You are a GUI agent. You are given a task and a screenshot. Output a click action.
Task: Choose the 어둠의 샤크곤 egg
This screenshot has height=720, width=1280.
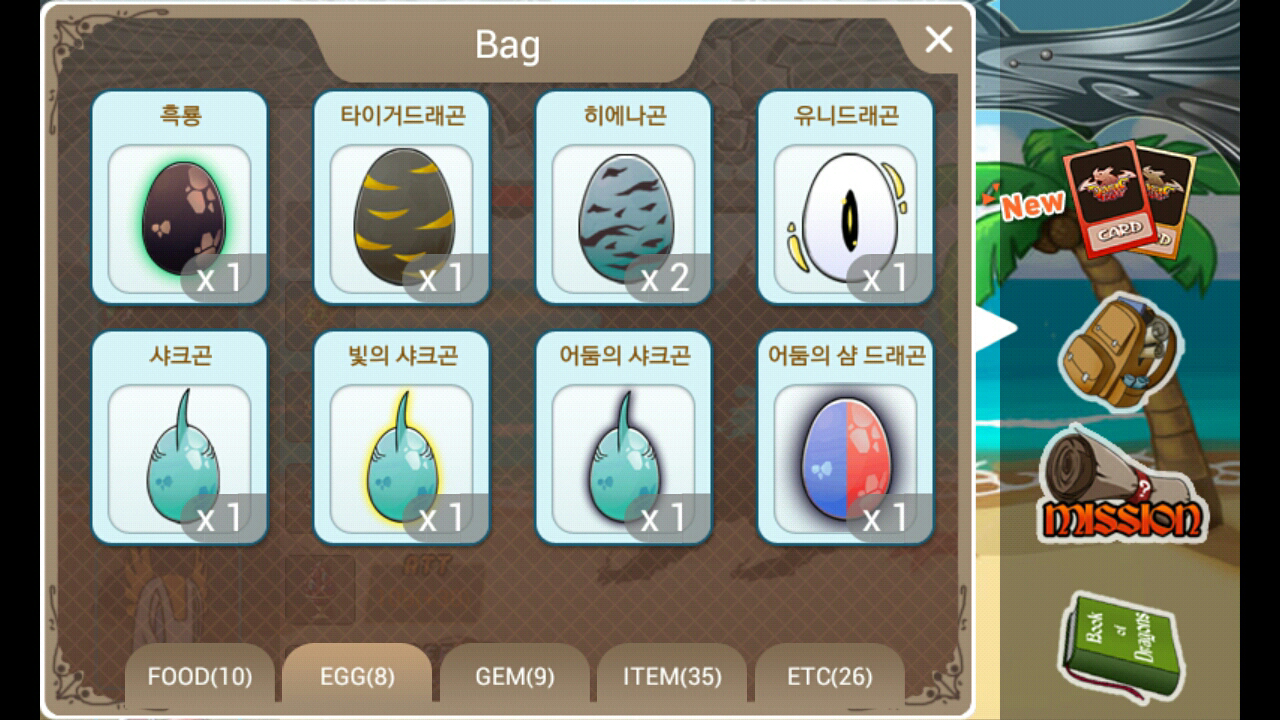(x=624, y=440)
